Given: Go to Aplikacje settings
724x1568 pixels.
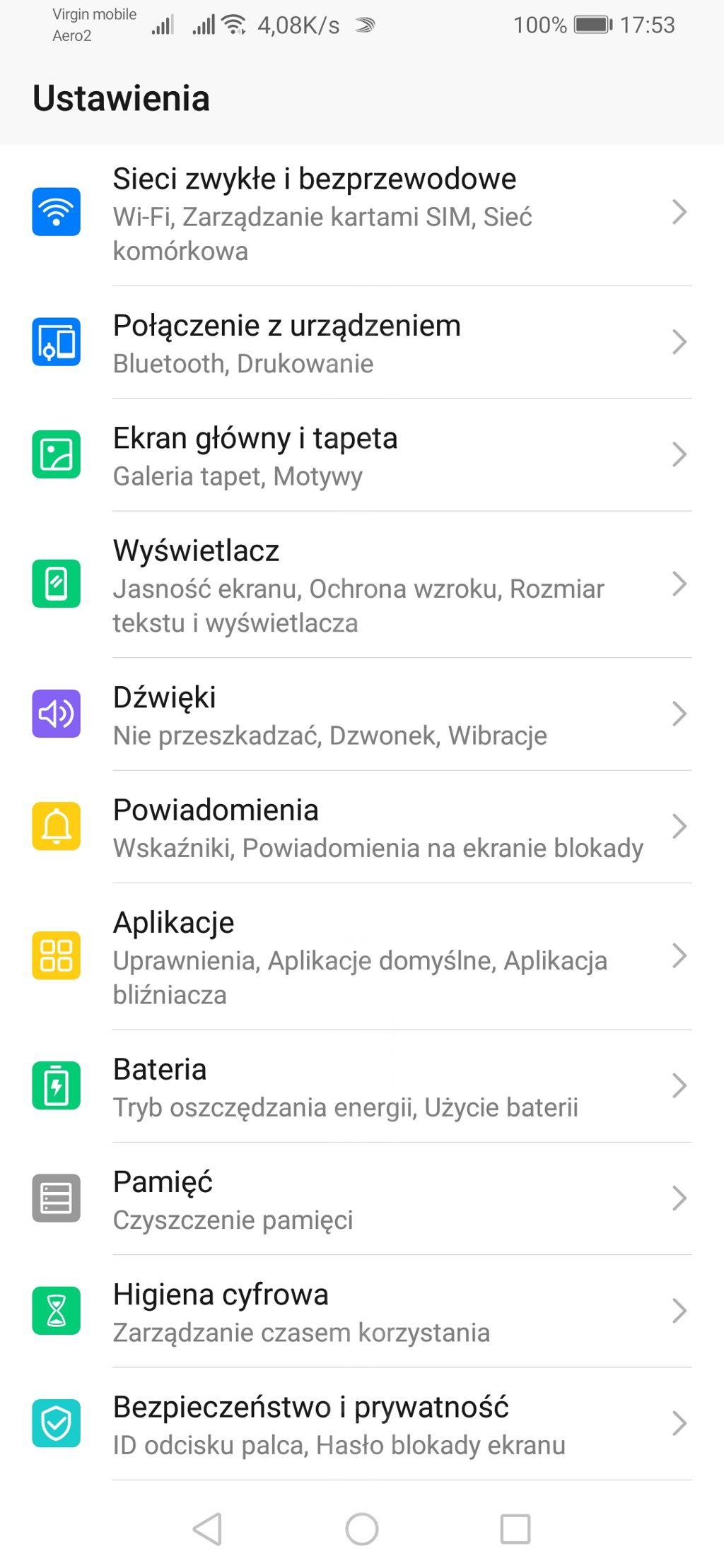Looking at the screenshot, I should tap(361, 957).
